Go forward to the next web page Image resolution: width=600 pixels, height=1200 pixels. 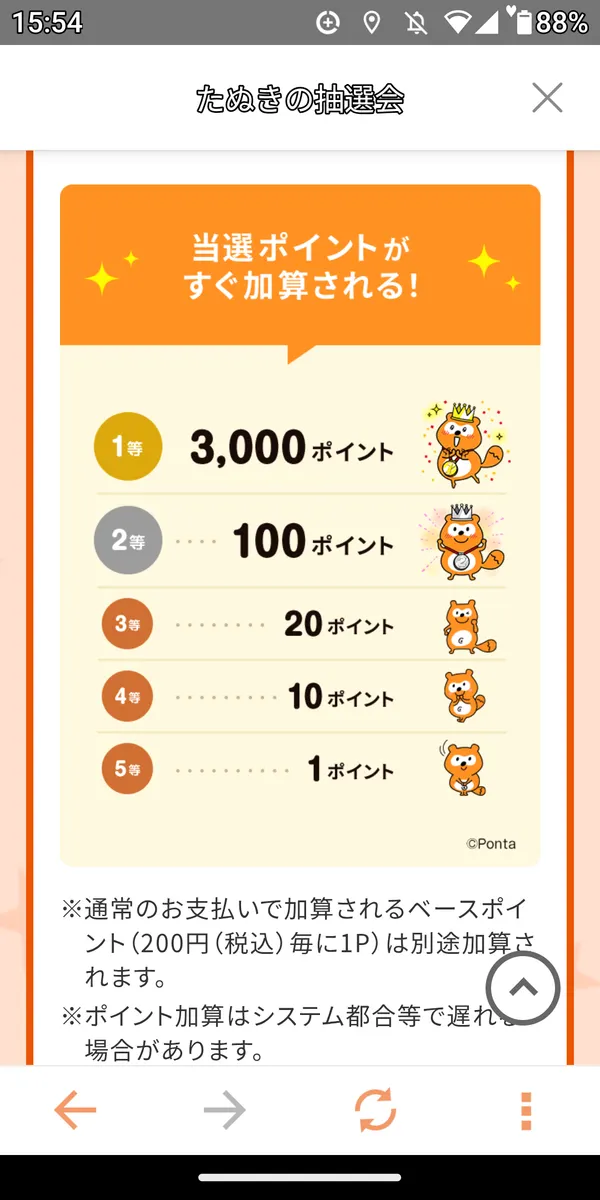coord(225,1110)
